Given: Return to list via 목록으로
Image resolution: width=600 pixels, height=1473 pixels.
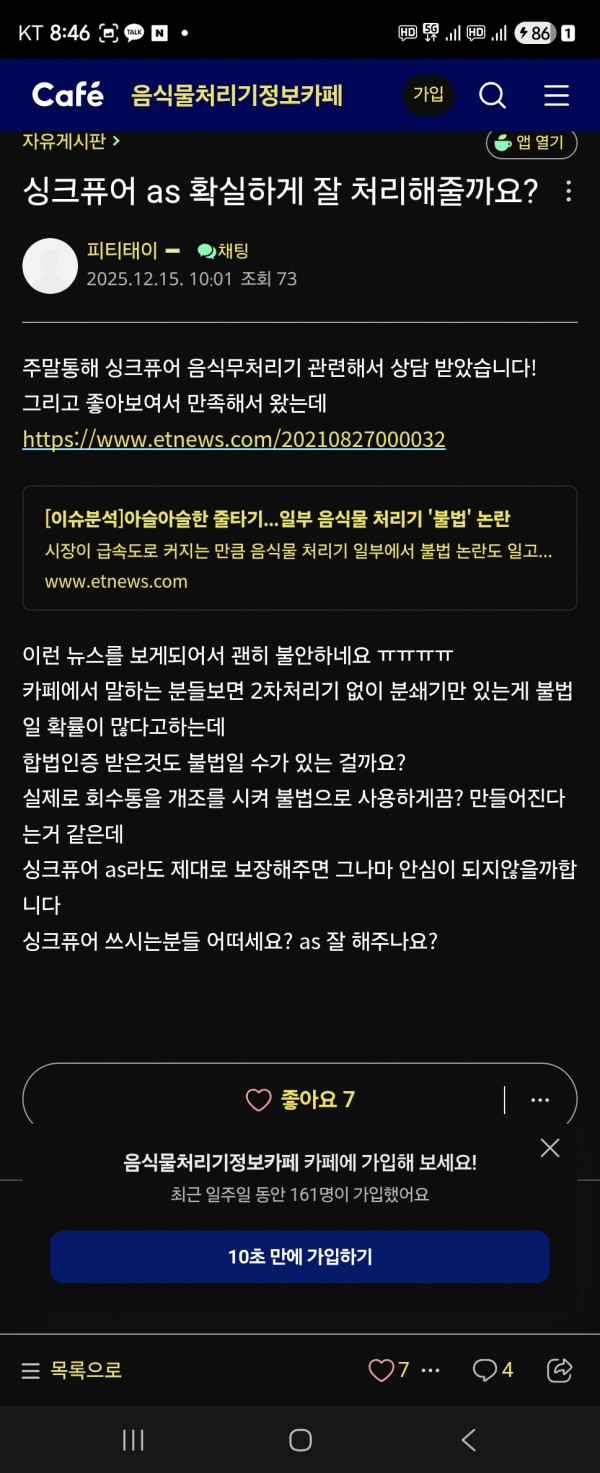Looking at the screenshot, I should (72, 1370).
